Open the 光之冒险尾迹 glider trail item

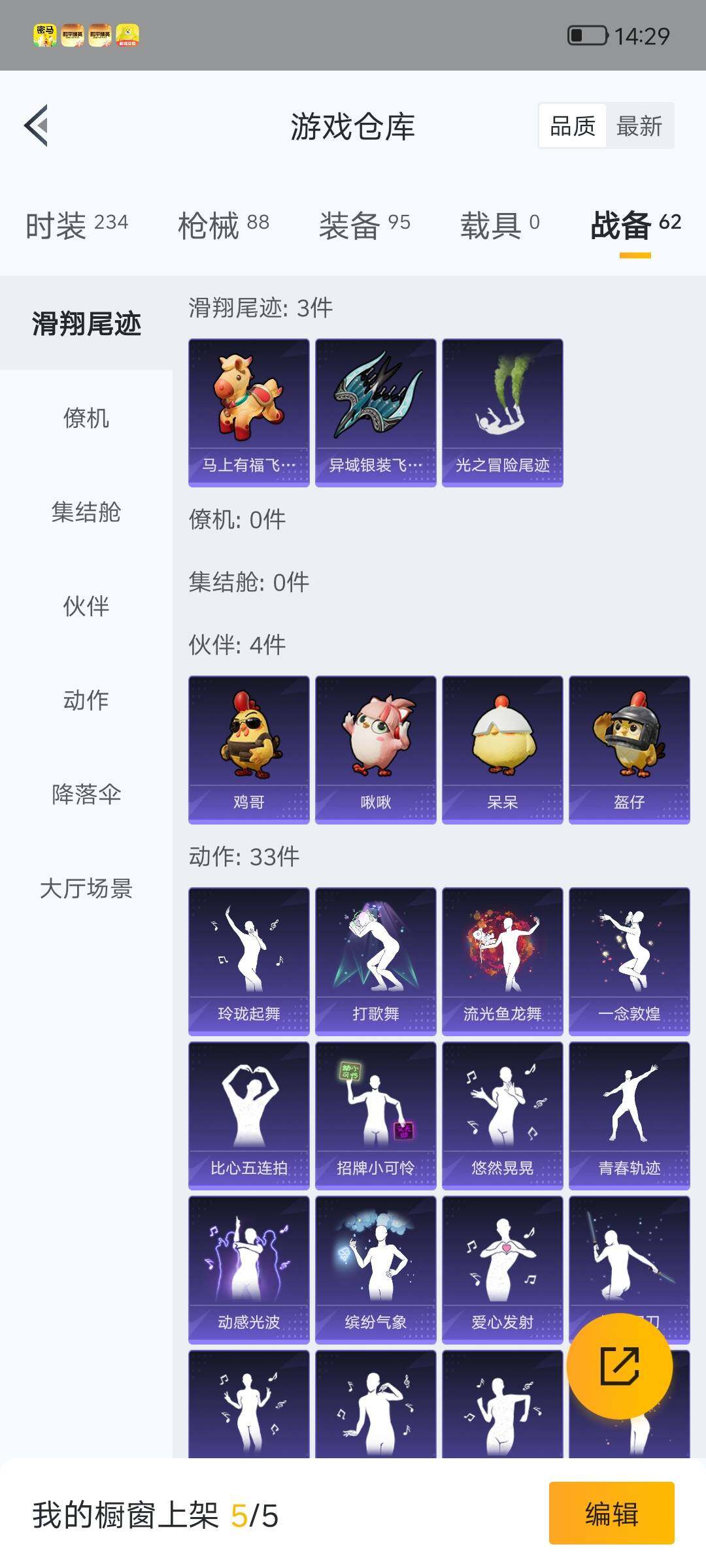click(503, 412)
